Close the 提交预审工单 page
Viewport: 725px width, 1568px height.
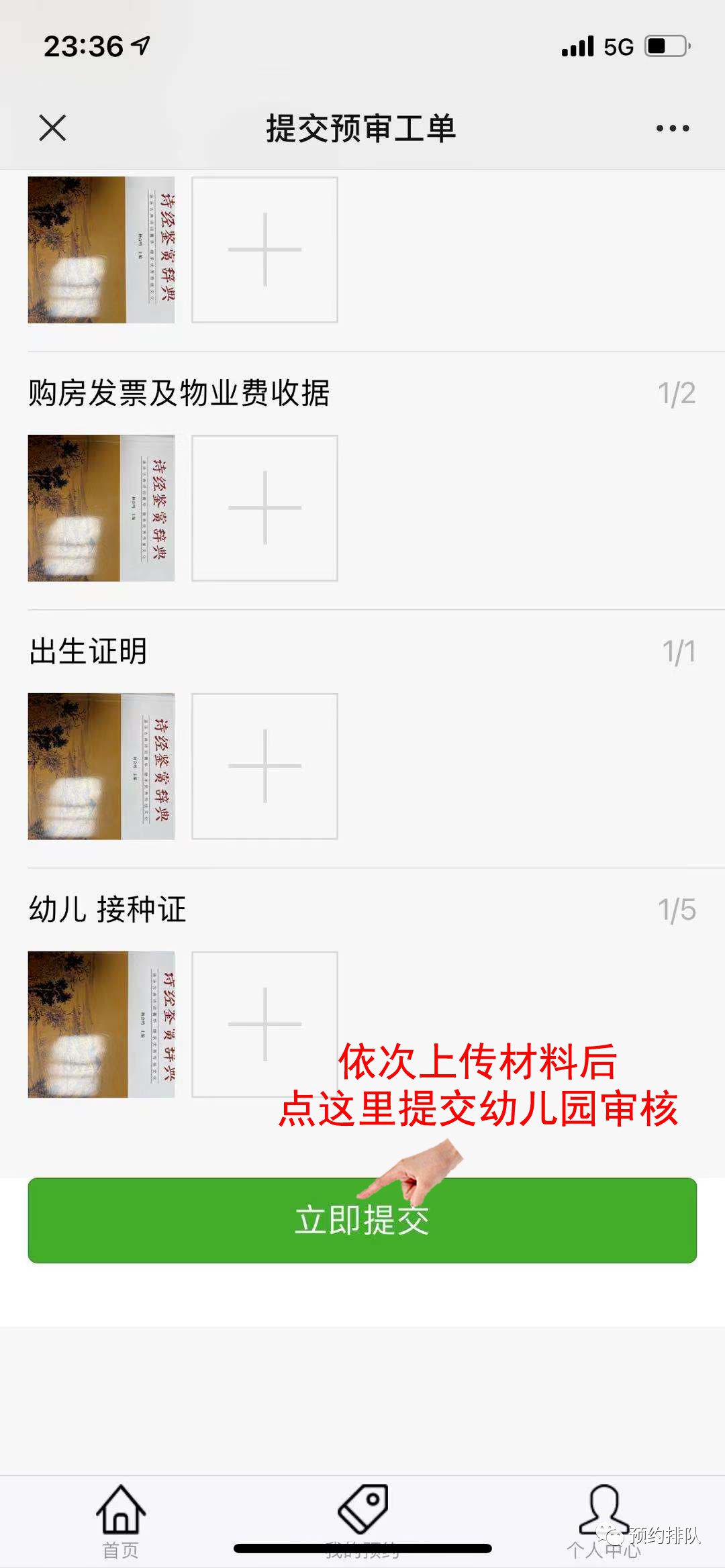click(52, 127)
